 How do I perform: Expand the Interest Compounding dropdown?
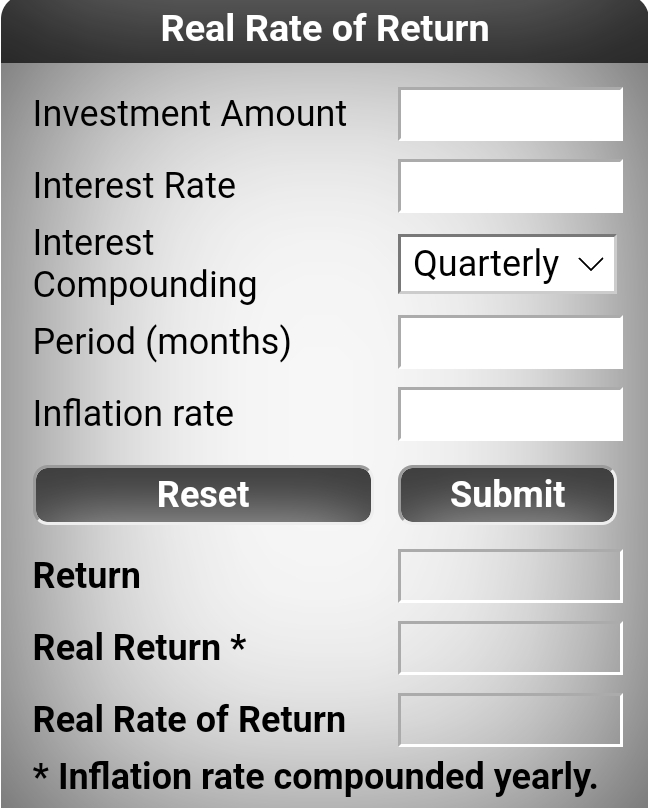point(507,264)
